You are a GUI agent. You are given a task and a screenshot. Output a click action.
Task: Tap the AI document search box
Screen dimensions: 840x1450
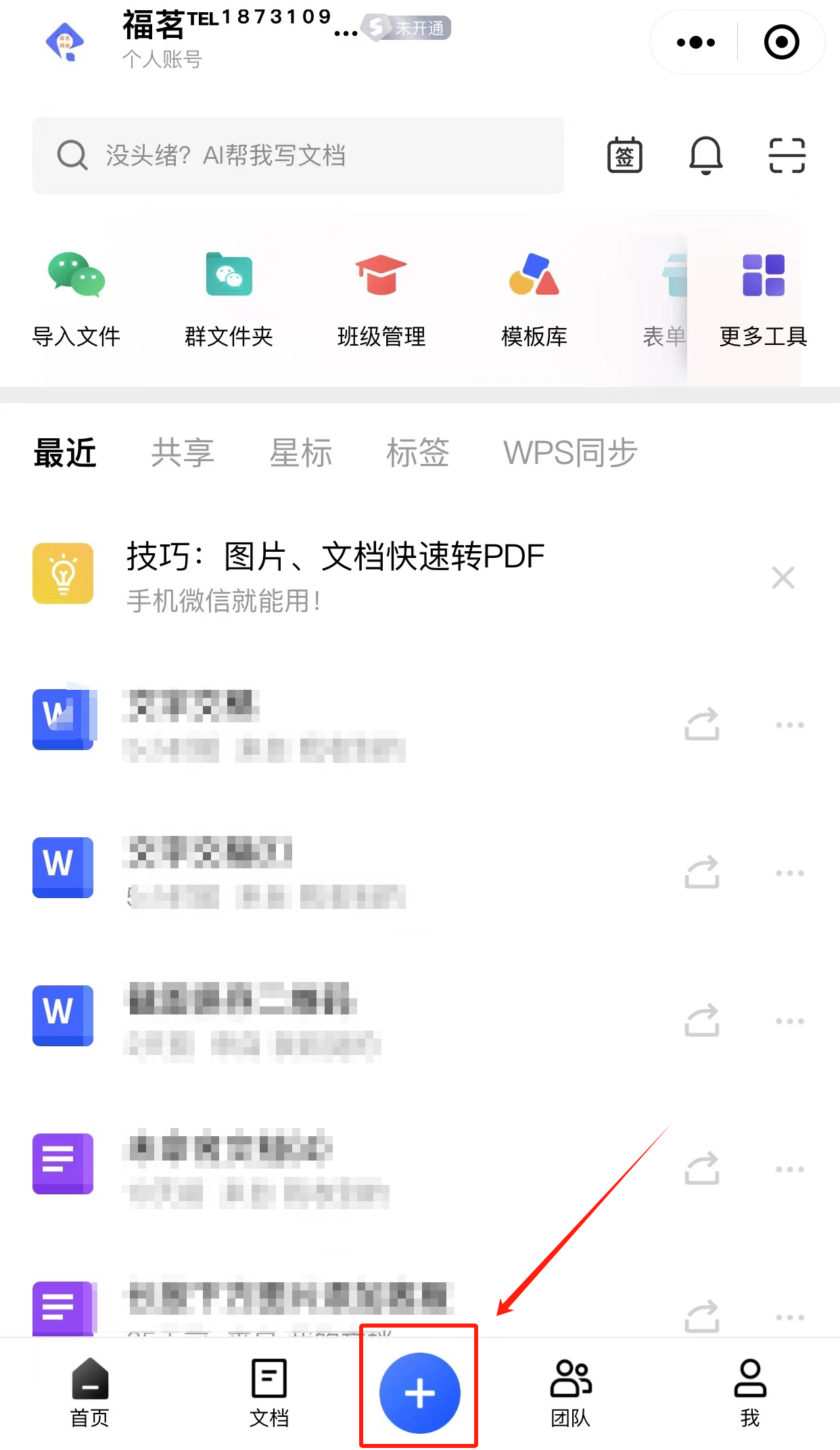coord(298,156)
